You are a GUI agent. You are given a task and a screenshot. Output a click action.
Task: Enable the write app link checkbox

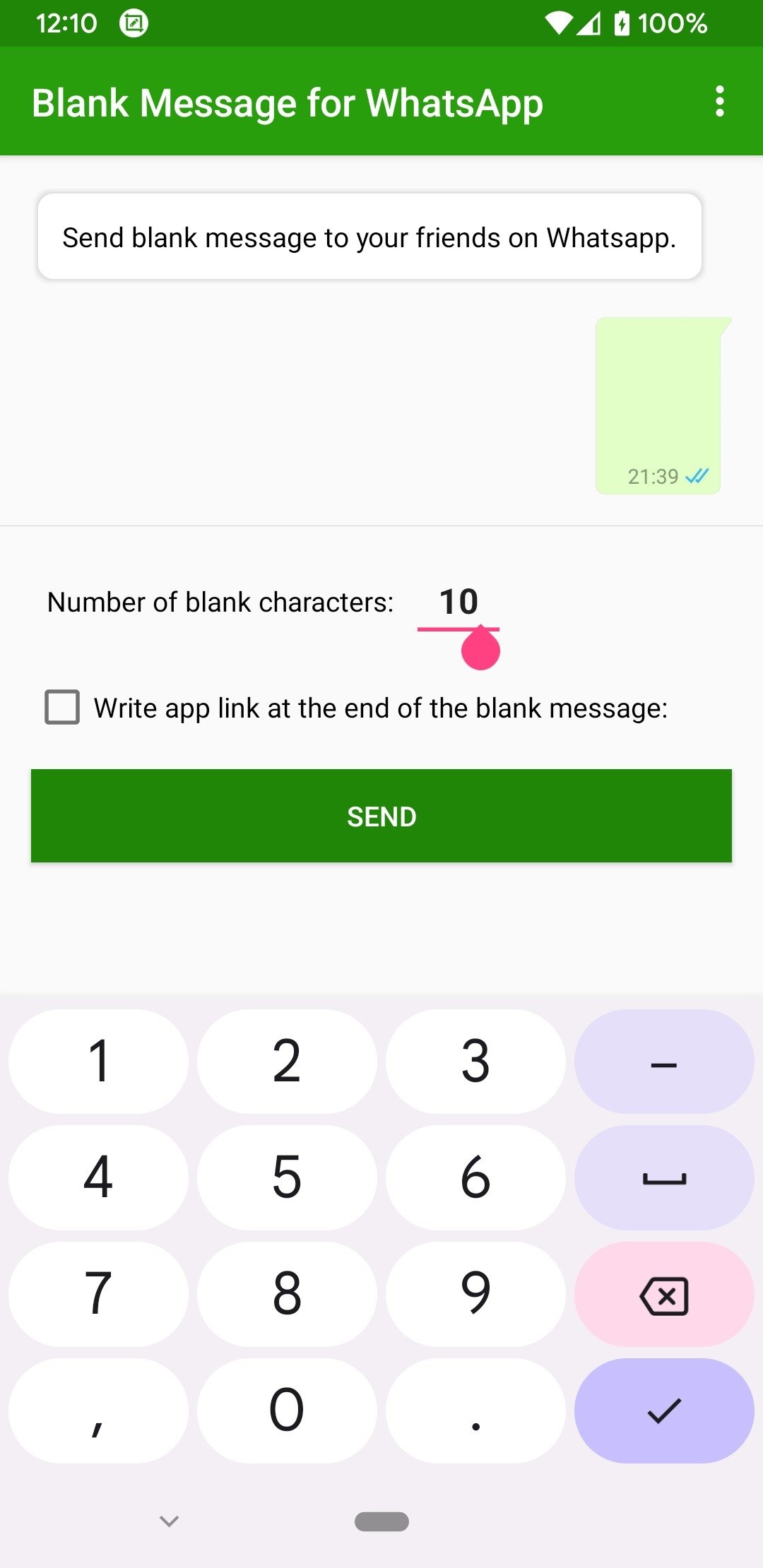point(62,707)
